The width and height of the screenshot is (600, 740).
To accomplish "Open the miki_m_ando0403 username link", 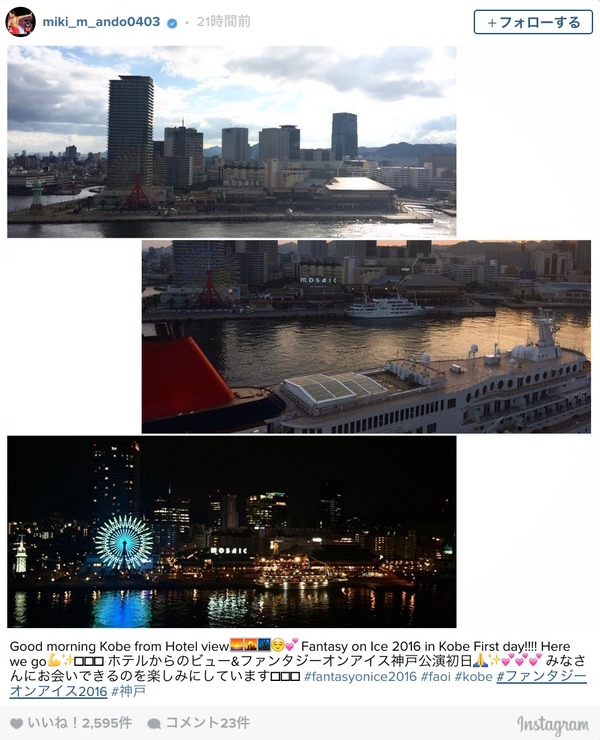I will (x=101, y=22).
